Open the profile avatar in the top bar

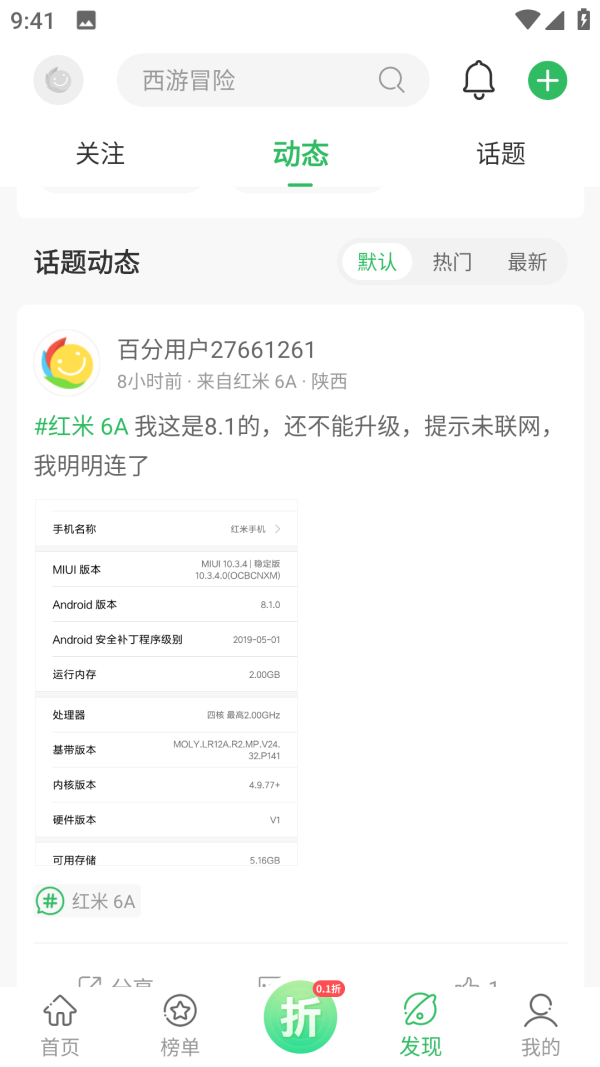[58, 80]
